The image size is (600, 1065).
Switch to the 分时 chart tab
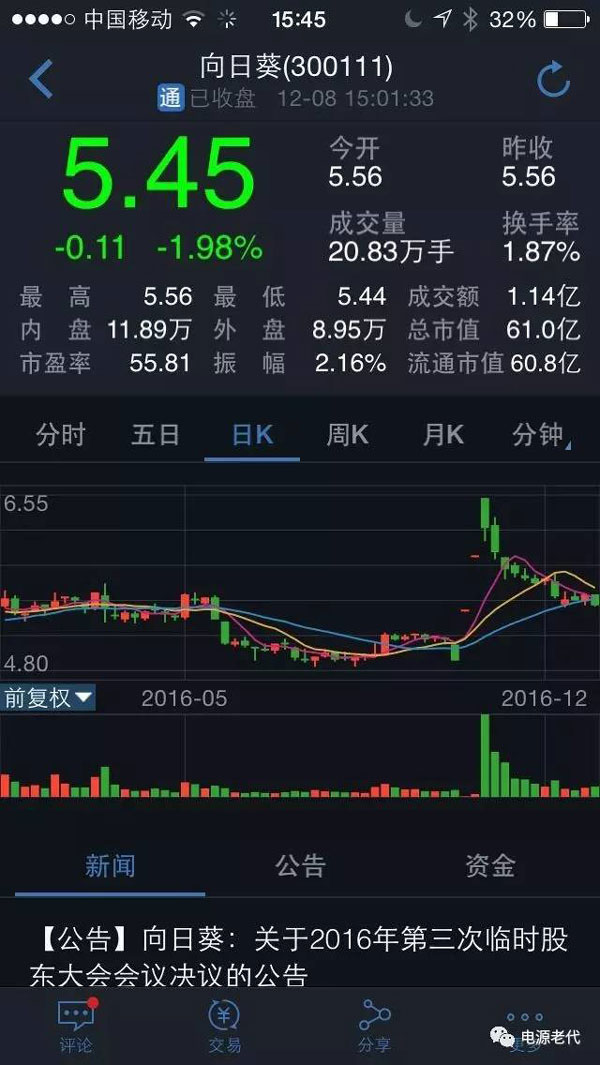pyautogui.click(x=60, y=435)
